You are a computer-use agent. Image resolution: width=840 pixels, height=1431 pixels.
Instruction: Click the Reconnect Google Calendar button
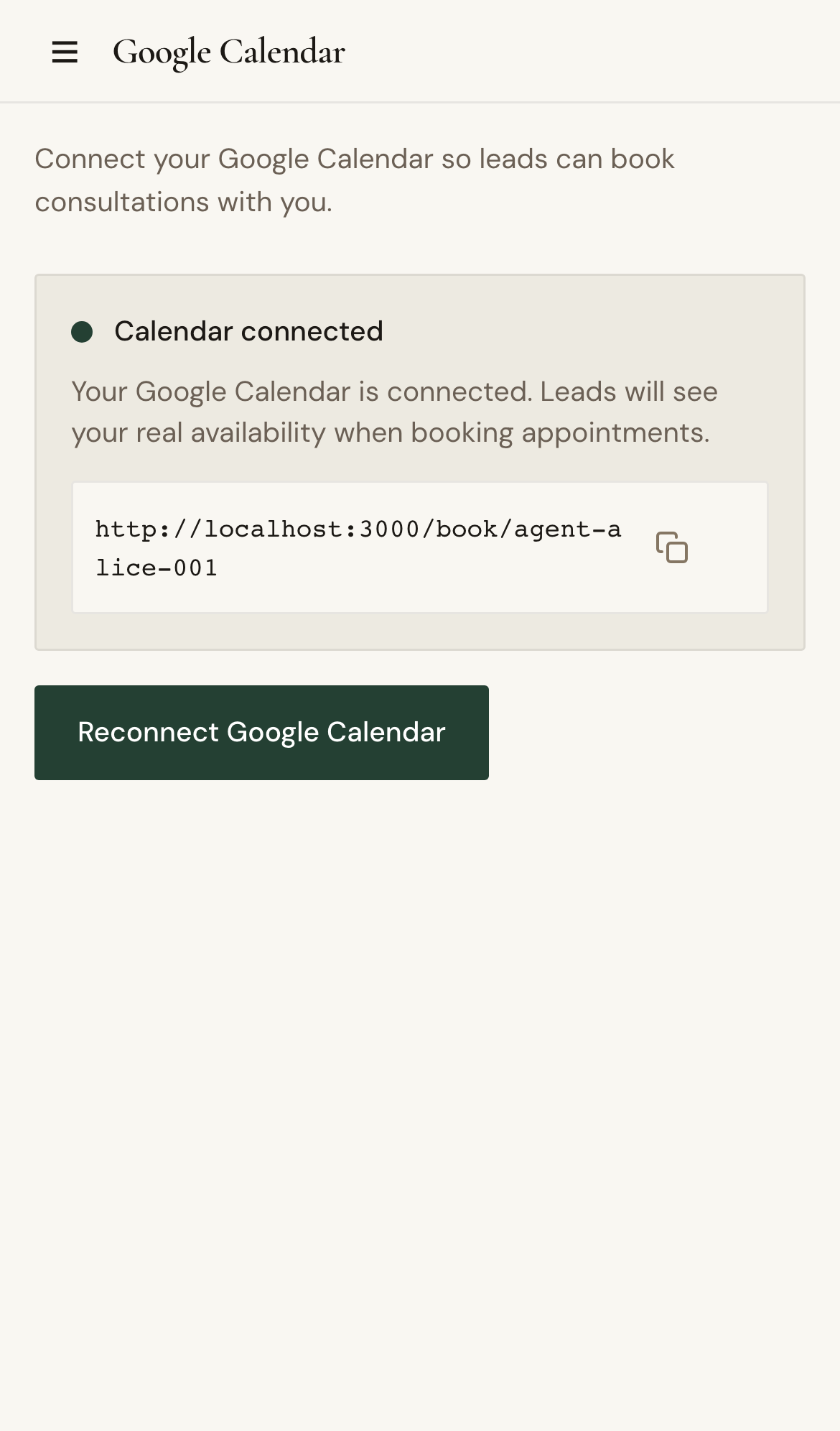point(261,732)
